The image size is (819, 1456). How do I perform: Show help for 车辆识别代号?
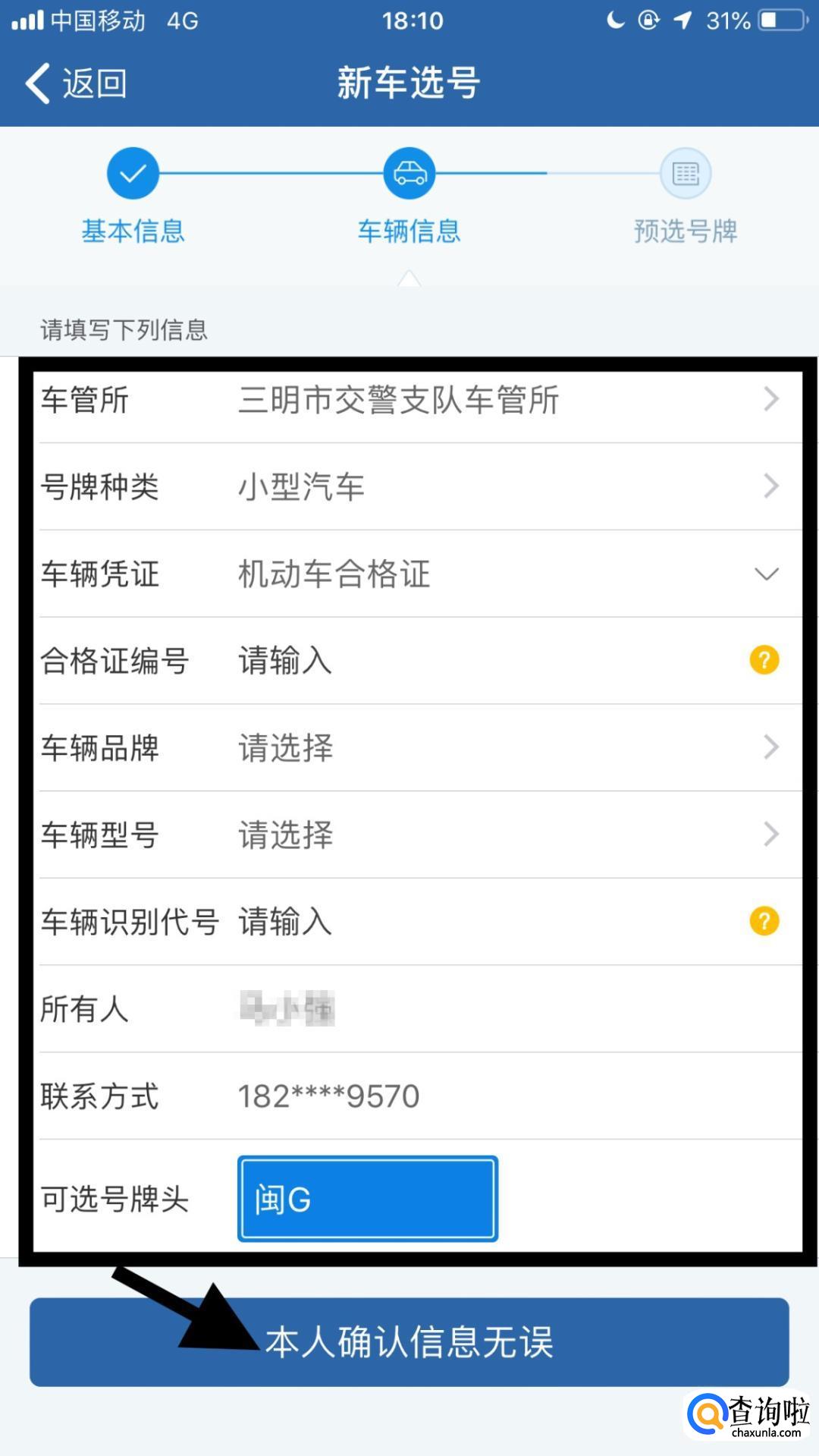[x=764, y=921]
